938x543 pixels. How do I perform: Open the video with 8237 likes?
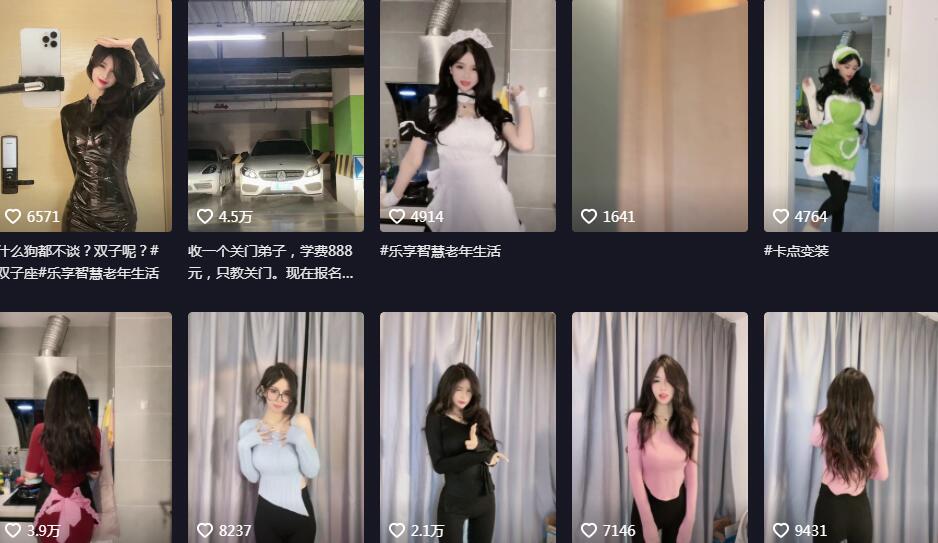[275, 427]
